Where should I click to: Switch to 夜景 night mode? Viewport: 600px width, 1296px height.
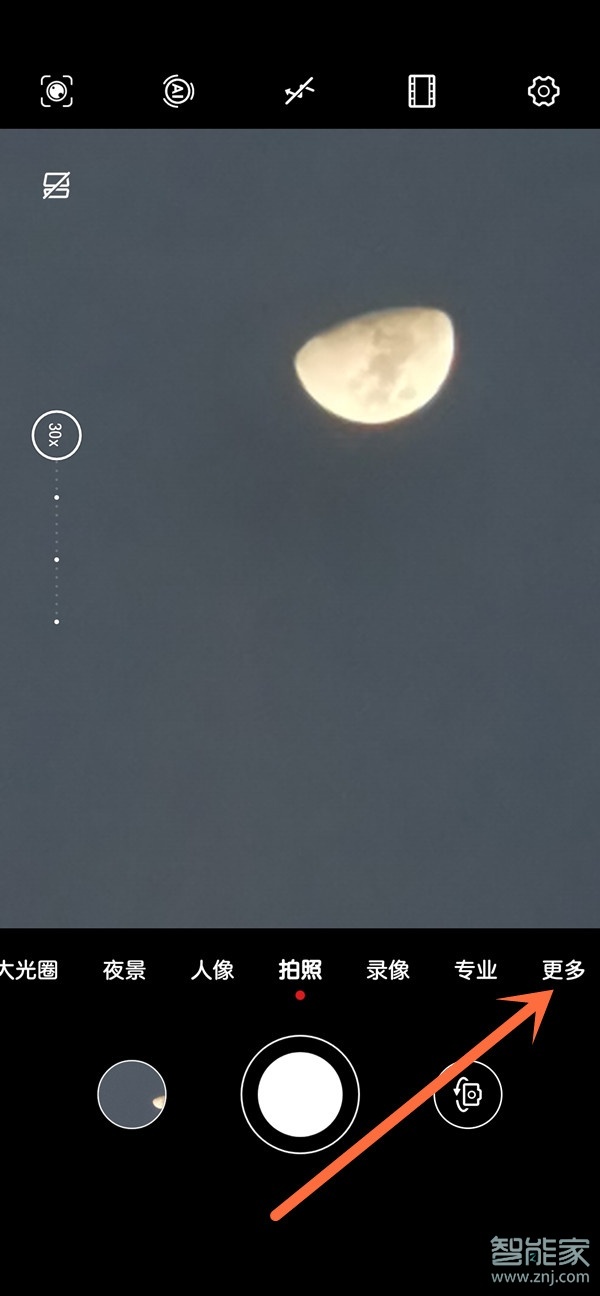click(x=124, y=970)
